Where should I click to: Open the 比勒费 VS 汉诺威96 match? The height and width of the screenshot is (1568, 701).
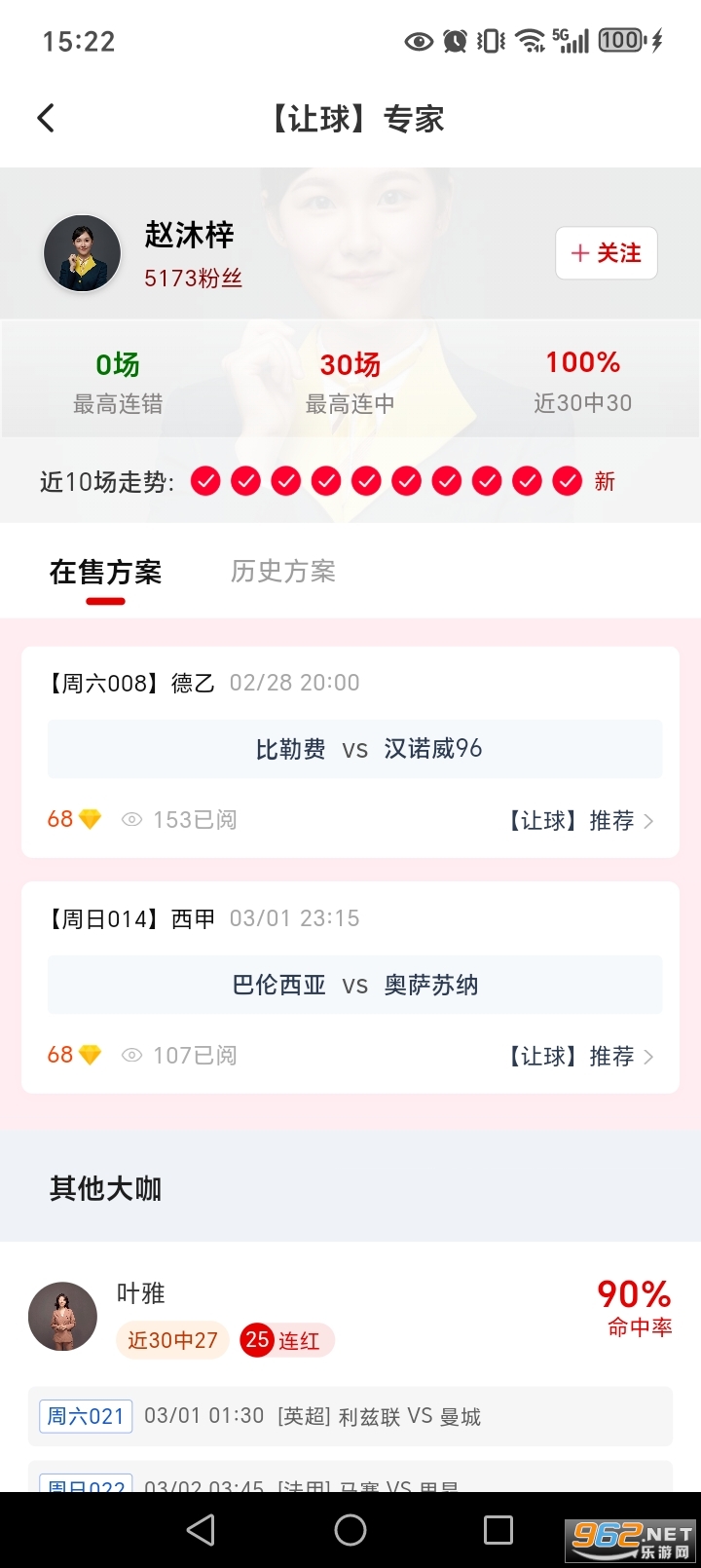[350, 749]
